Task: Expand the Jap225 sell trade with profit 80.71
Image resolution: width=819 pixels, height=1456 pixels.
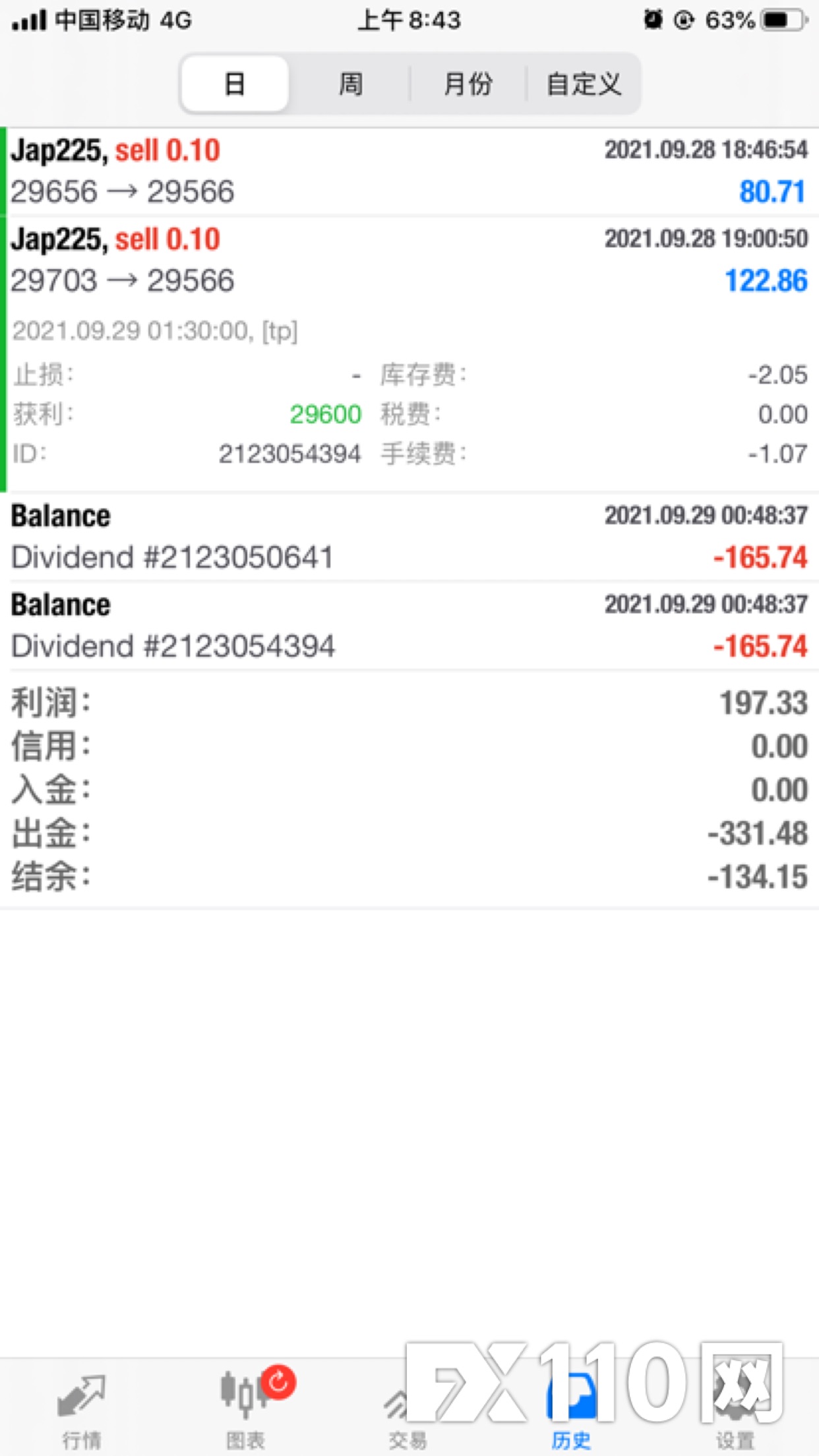Action: [409, 171]
